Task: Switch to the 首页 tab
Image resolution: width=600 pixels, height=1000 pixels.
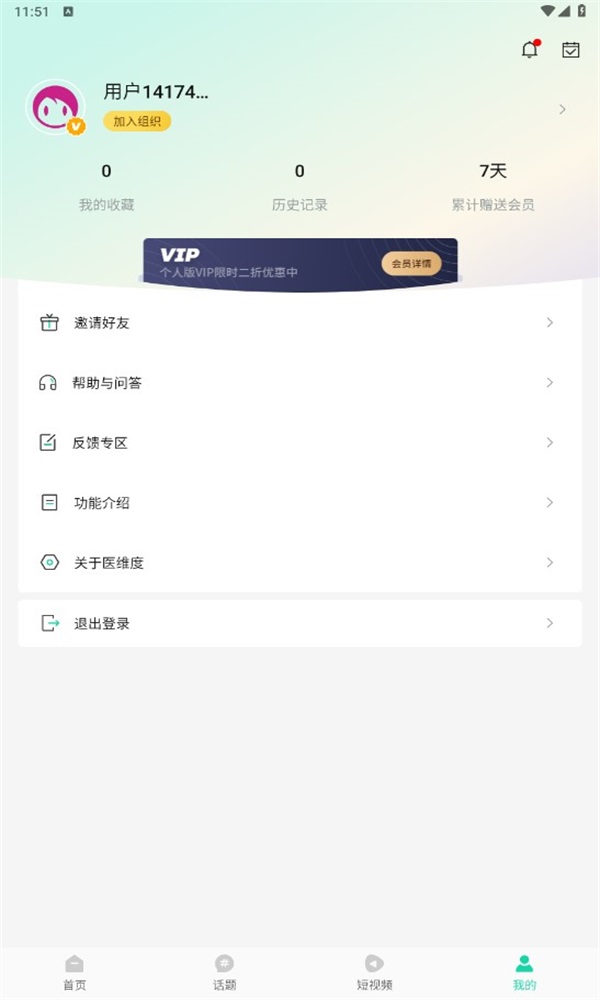Action: [x=75, y=972]
